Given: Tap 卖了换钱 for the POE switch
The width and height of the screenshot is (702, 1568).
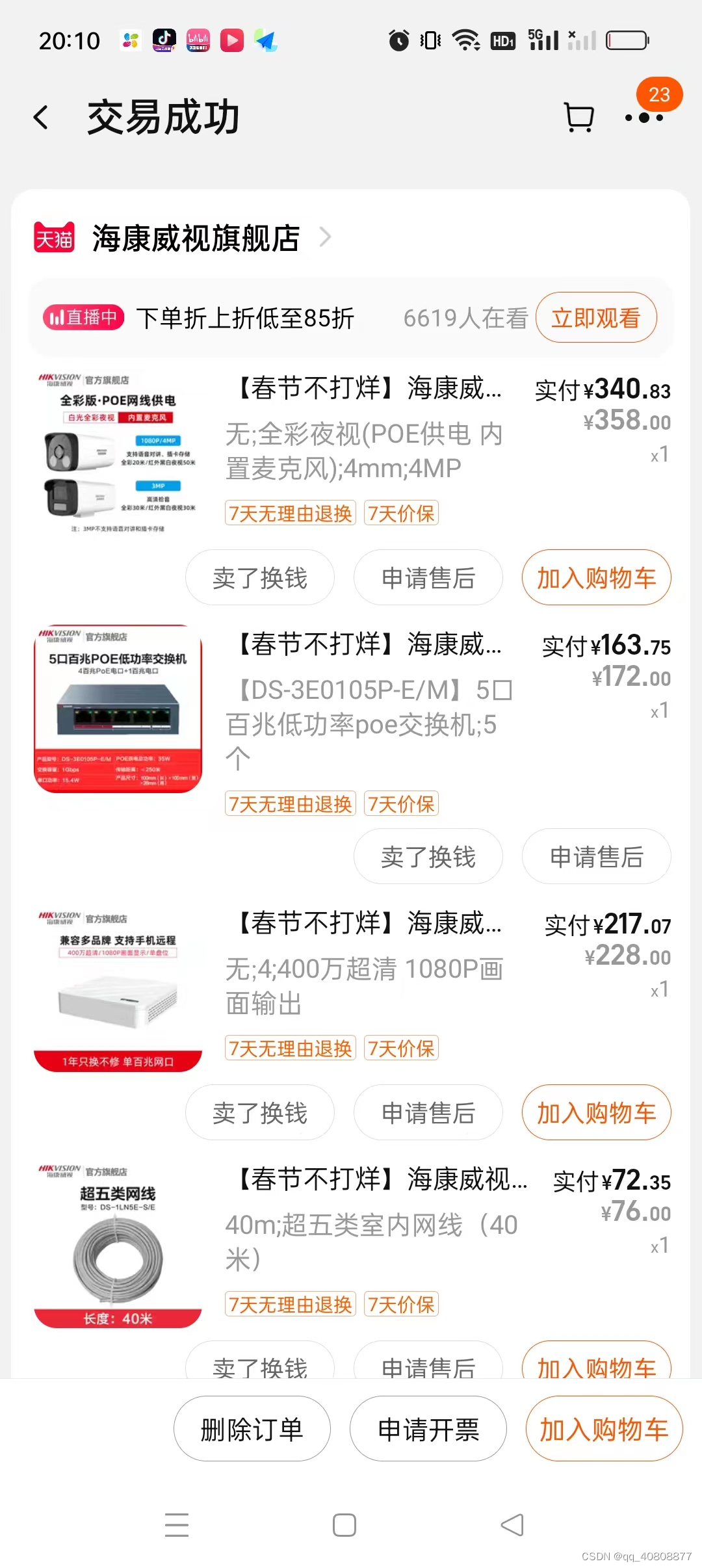Looking at the screenshot, I should pos(428,857).
